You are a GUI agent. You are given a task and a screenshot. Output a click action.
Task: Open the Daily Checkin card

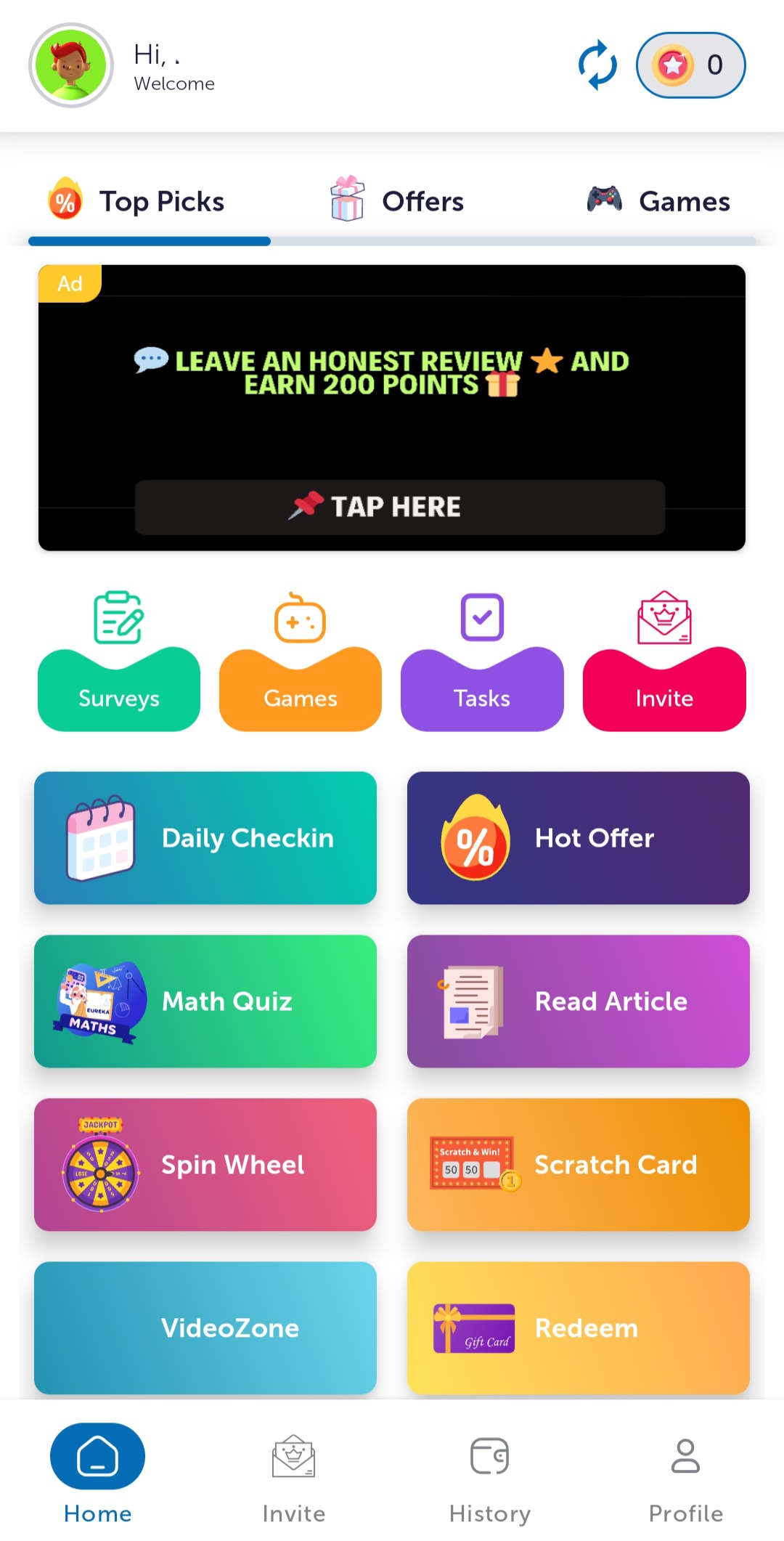pos(205,838)
